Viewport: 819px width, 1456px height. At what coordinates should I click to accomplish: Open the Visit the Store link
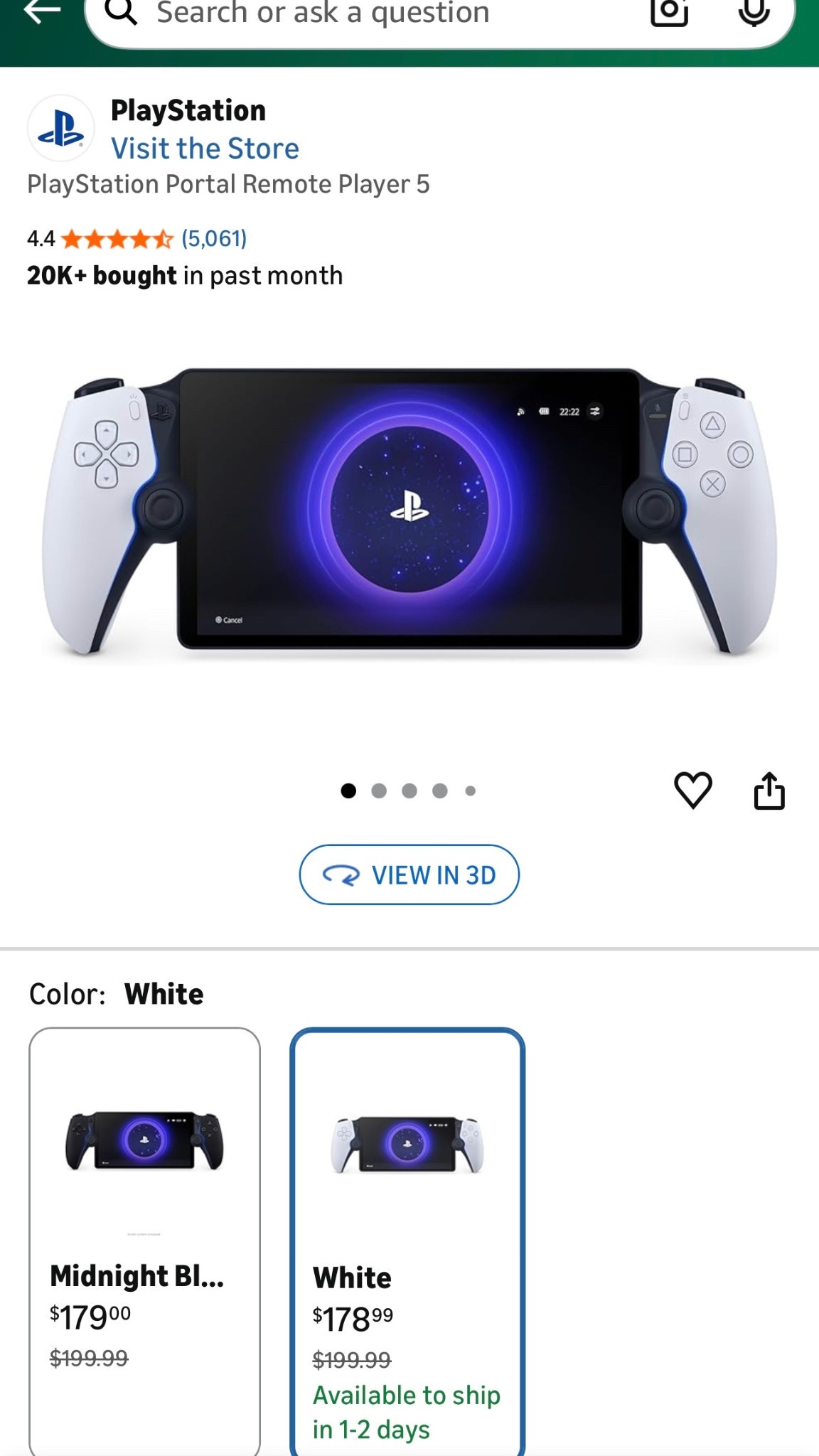205,149
